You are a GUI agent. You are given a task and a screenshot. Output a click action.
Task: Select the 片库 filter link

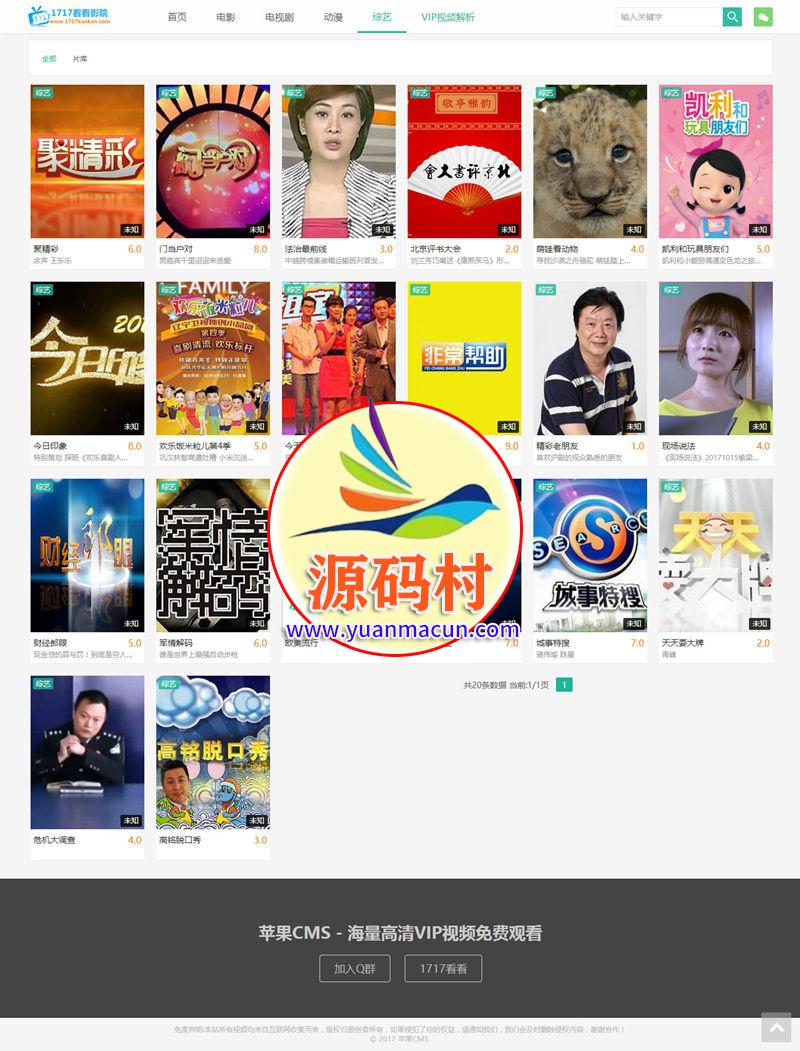(x=81, y=59)
